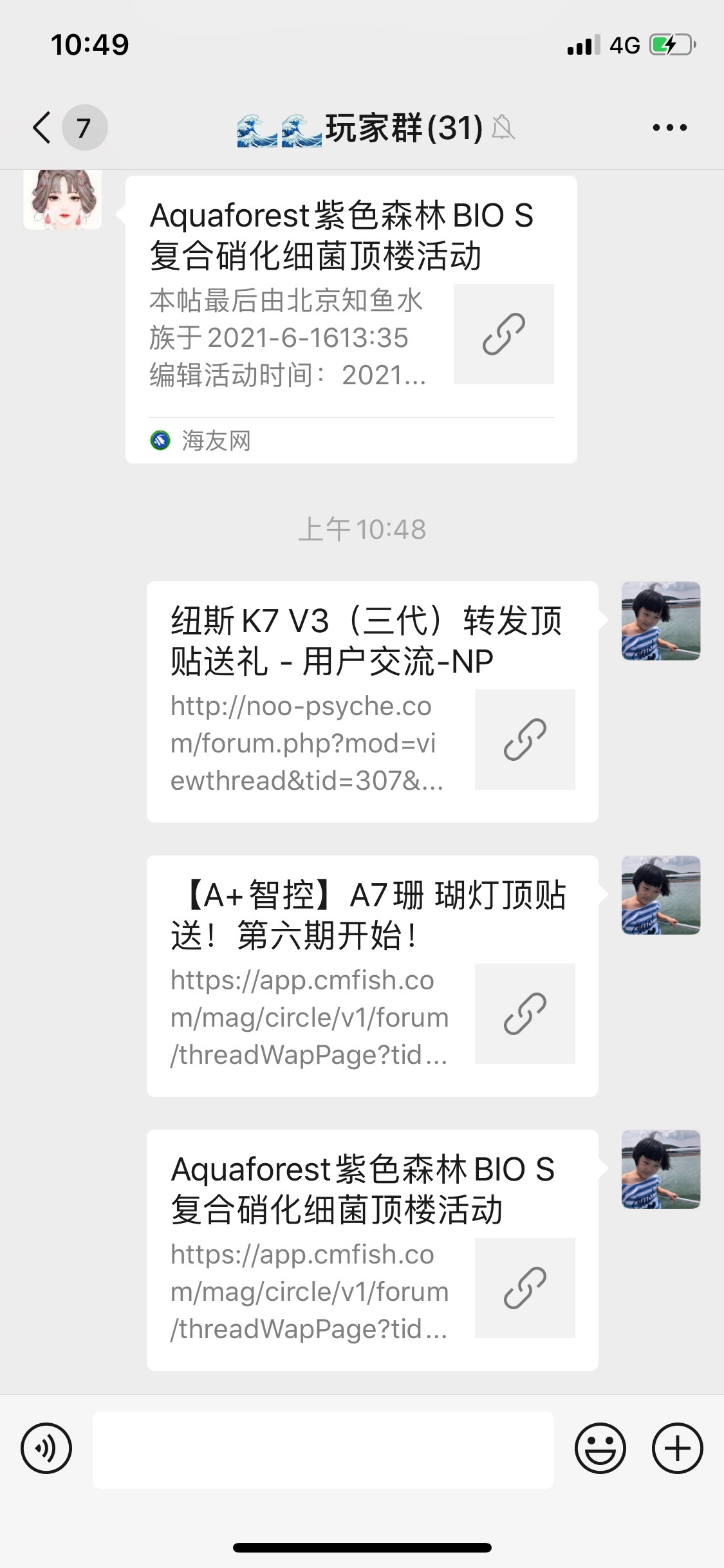Open the A+智控 A7 珊瑚灯 link card
724x1568 pixels.
pyautogui.click(x=372, y=976)
